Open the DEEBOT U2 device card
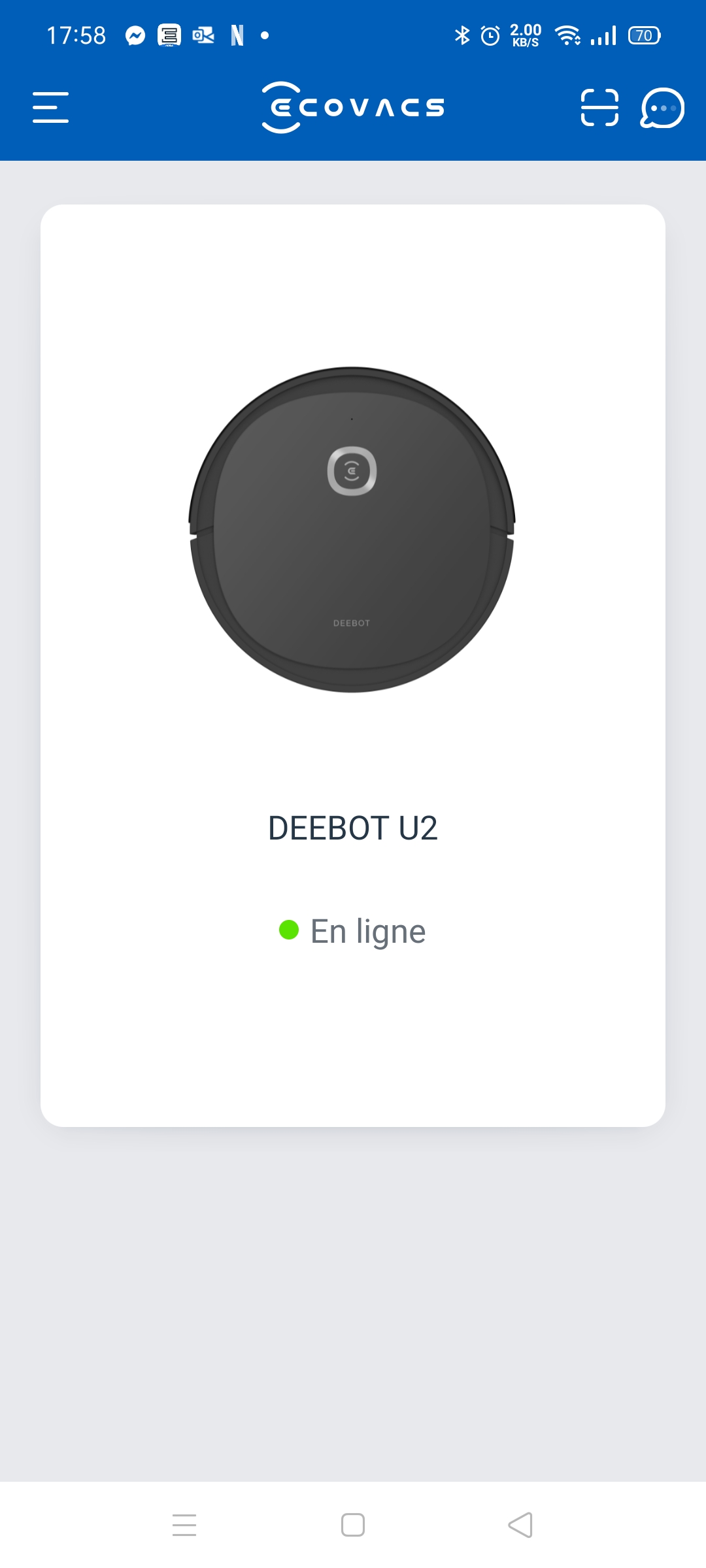This screenshot has width=706, height=1568. coord(353,665)
